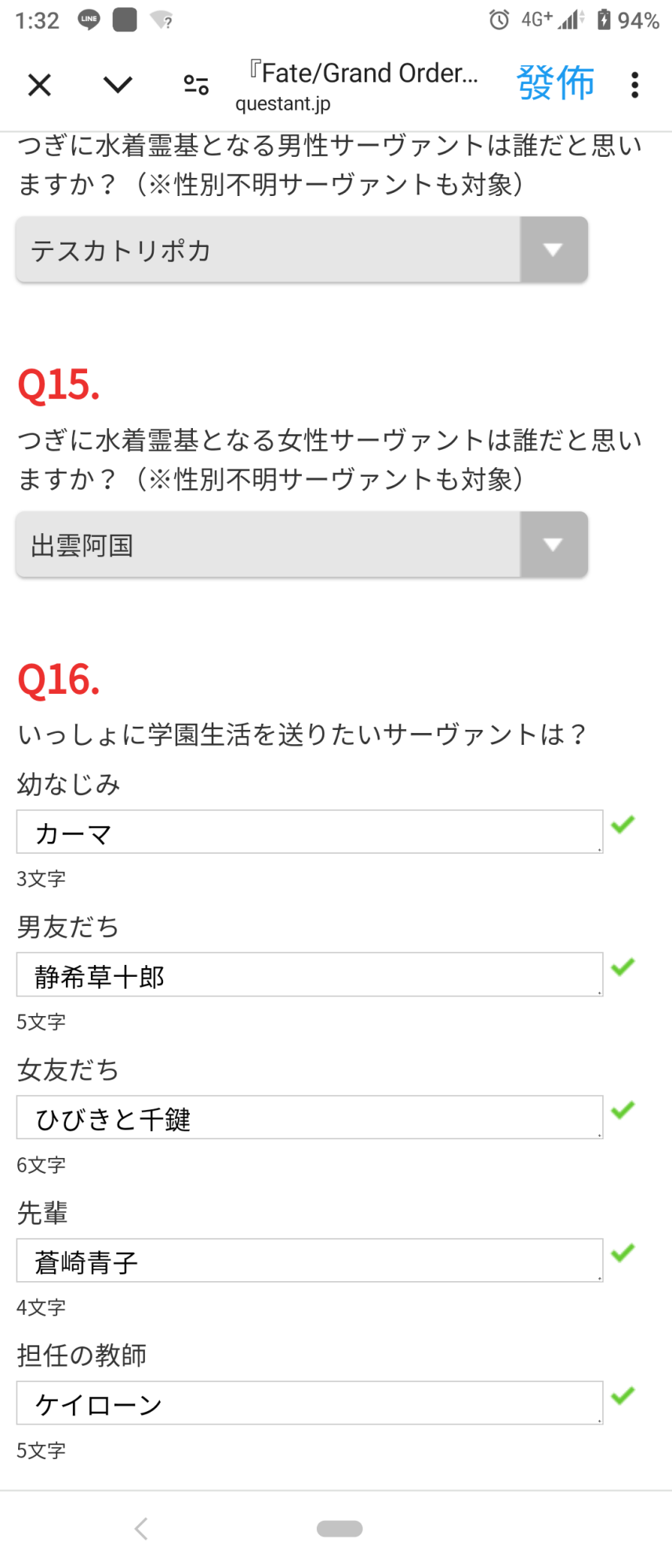This screenshot has height=1568, width=672.
Task: Close the in-app browser tab
Action: 39,85
